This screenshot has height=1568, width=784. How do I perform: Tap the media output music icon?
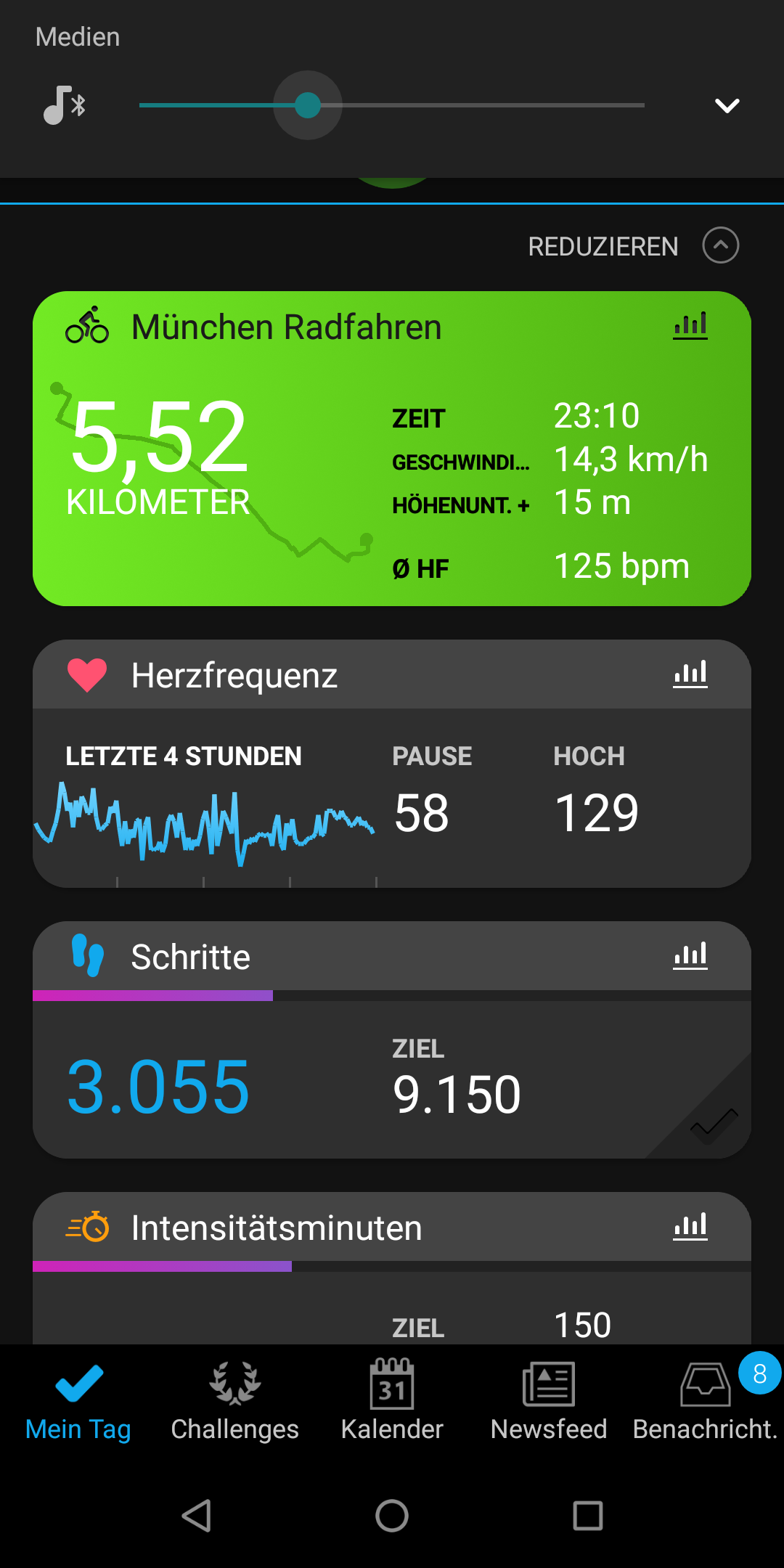click(x=65, y=105)
